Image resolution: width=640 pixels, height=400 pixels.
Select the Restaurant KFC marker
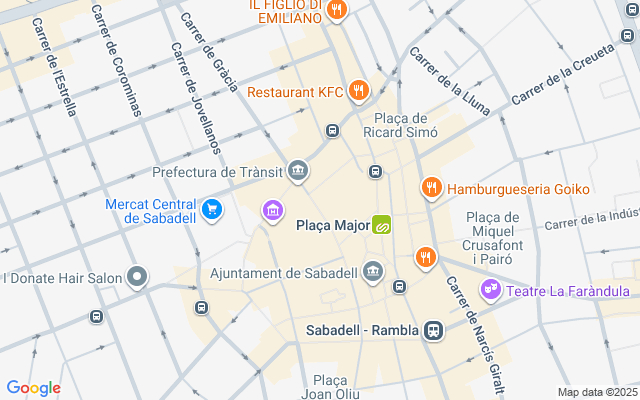pos(360,93)
